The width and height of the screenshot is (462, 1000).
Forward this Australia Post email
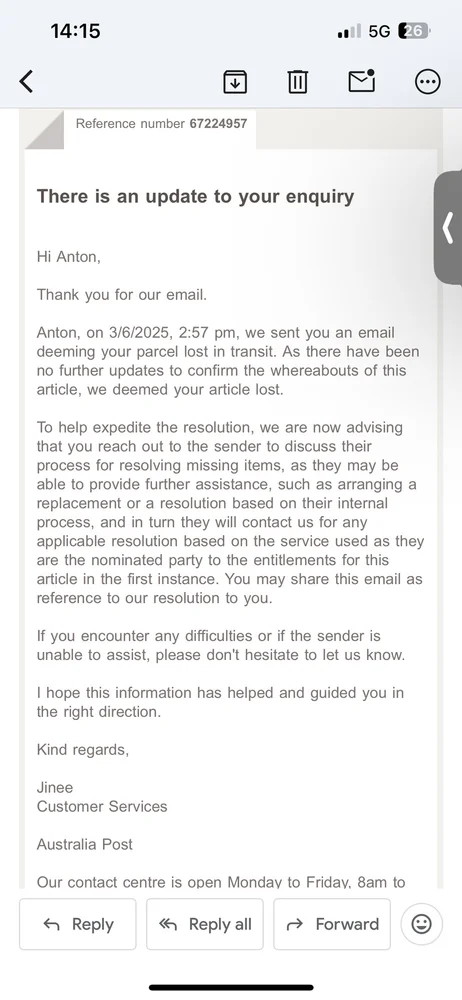pyautogui.click(x=332, y=924)
